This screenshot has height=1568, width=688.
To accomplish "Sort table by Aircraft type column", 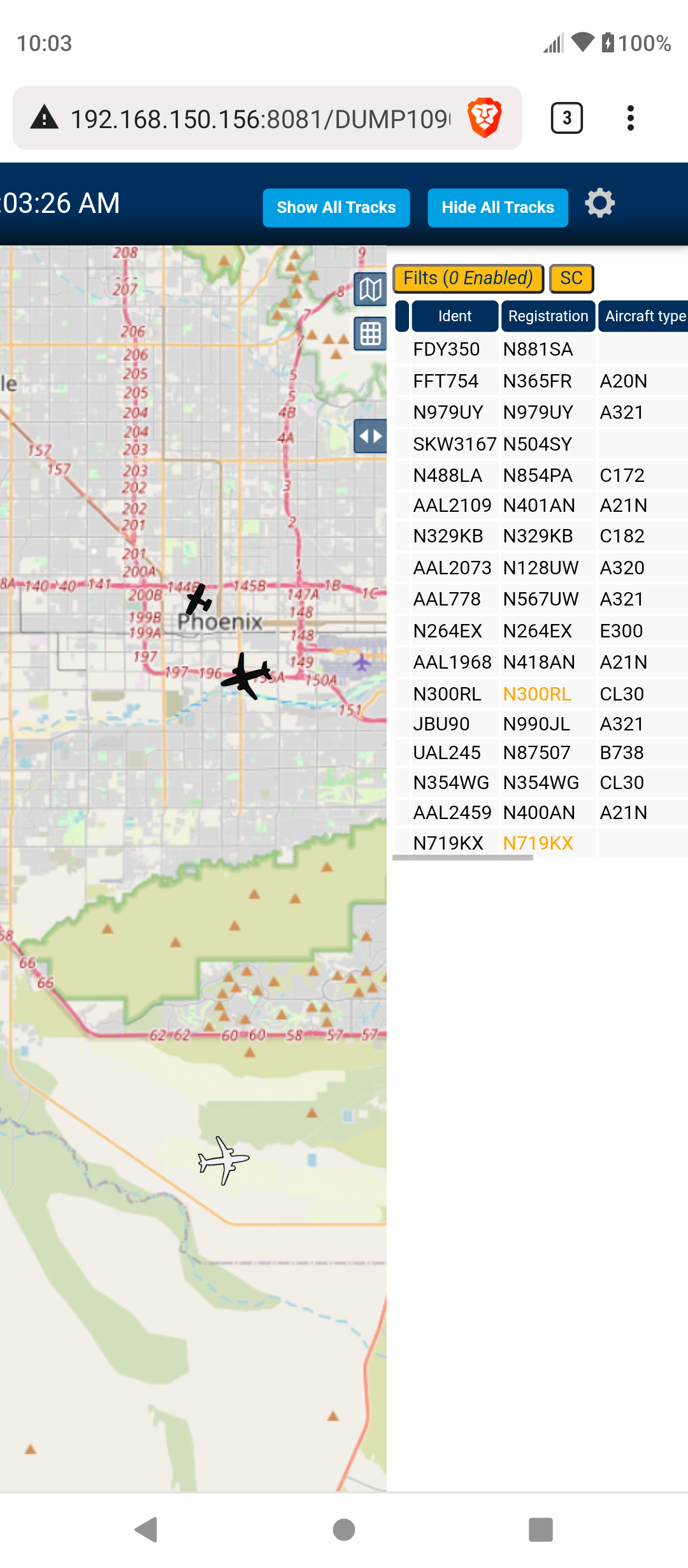I will pyautogui.click(x=644, y=316).
